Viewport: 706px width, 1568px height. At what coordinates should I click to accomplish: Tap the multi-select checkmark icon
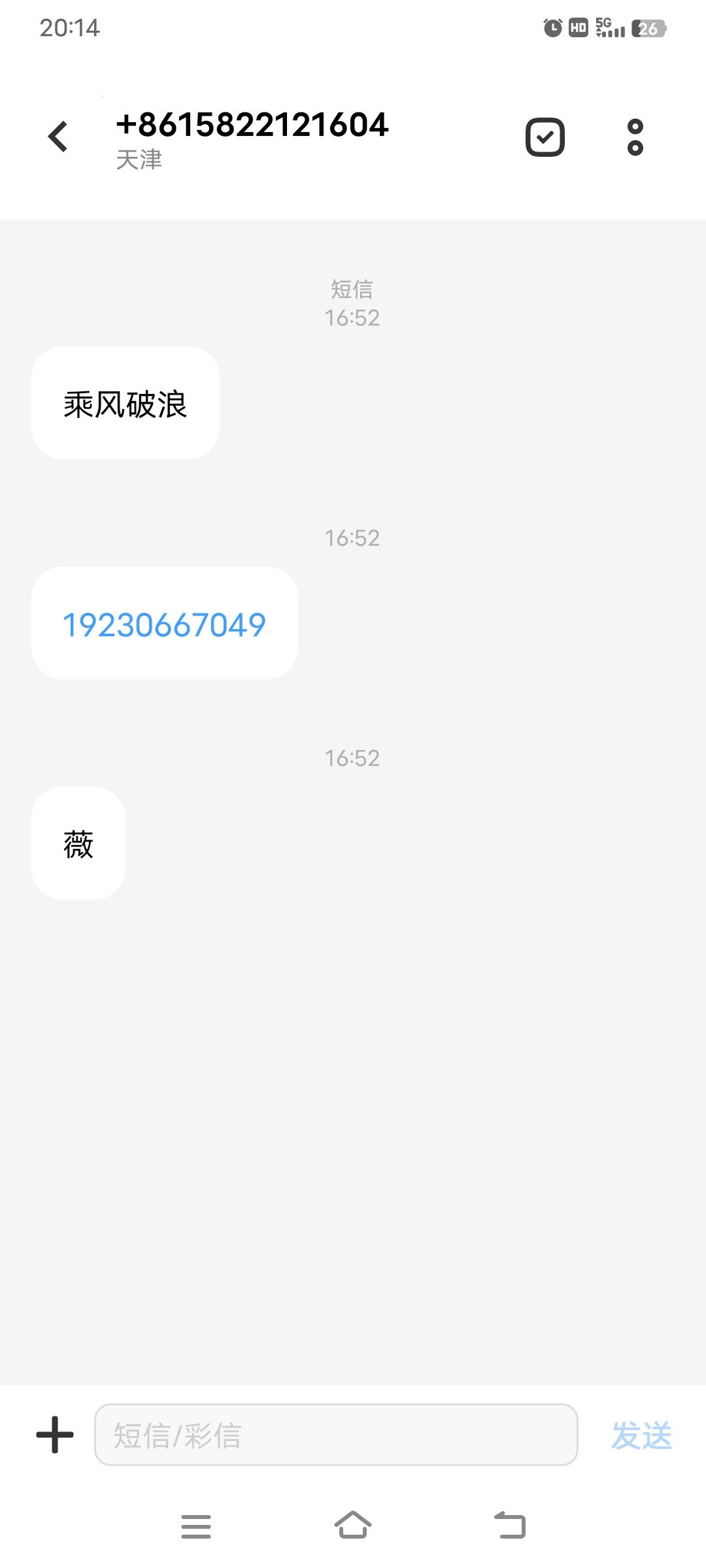point(545,137)
